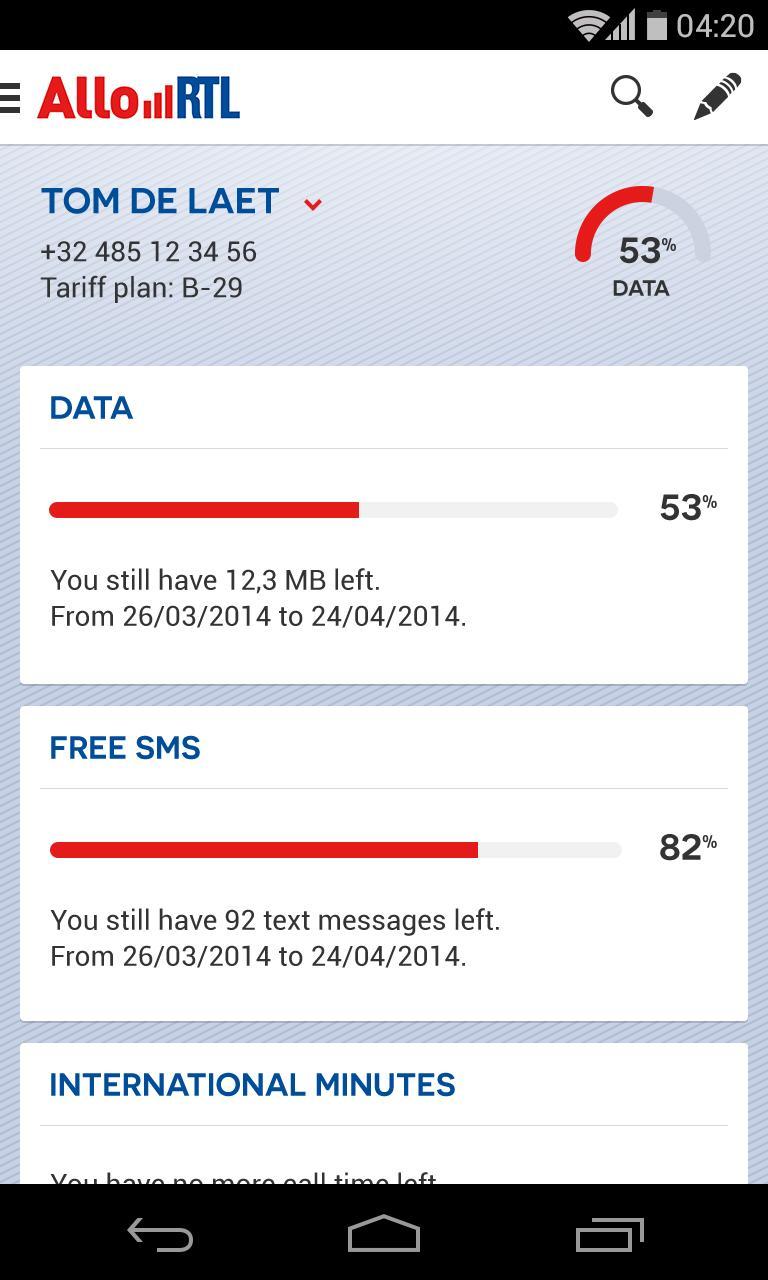Click the search magnifier icon
The height and width of the screenshot is (1280, 768).
(630, 96)
